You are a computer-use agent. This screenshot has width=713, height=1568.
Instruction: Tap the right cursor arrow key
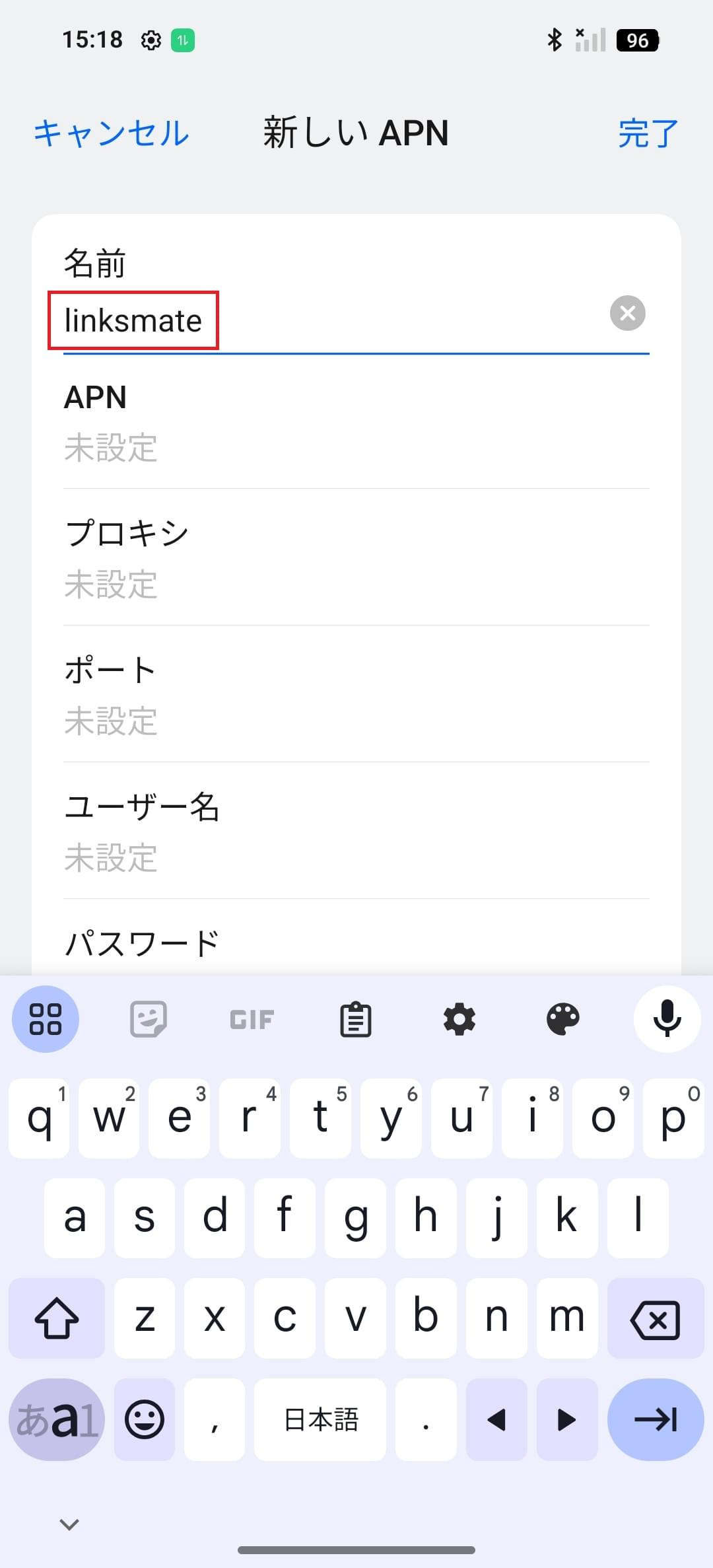(x=566, y=1420)
